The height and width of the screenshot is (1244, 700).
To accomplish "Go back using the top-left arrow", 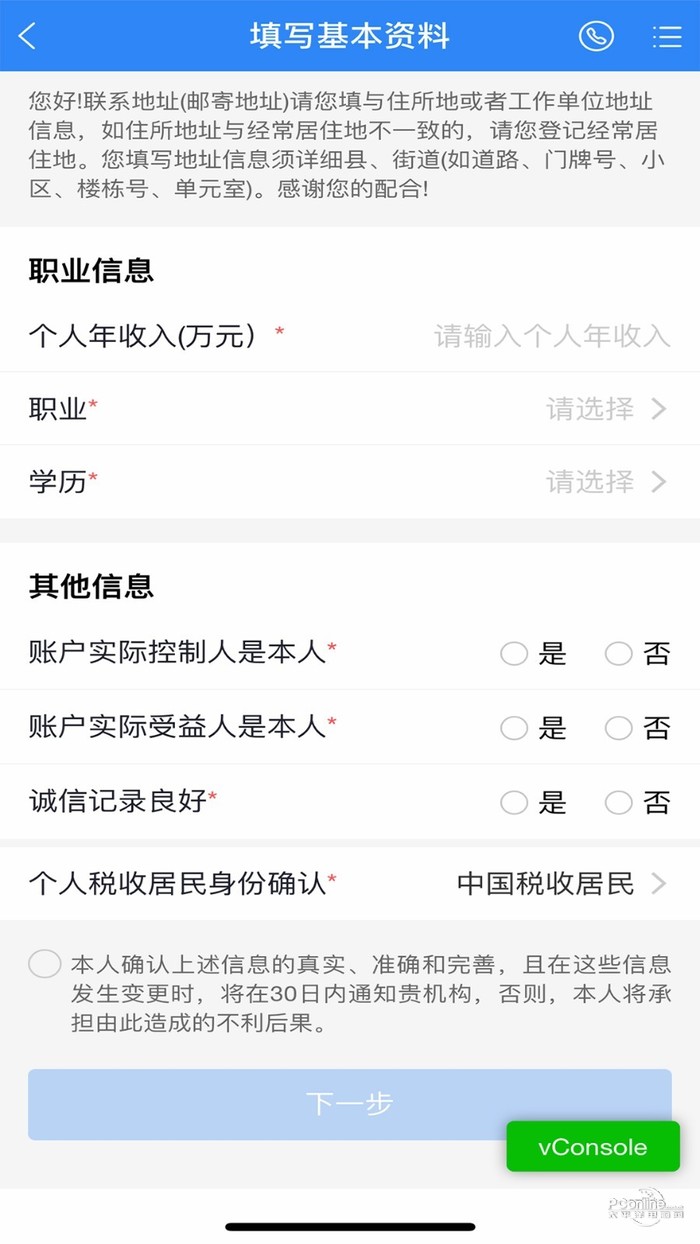I will point(28,37).
